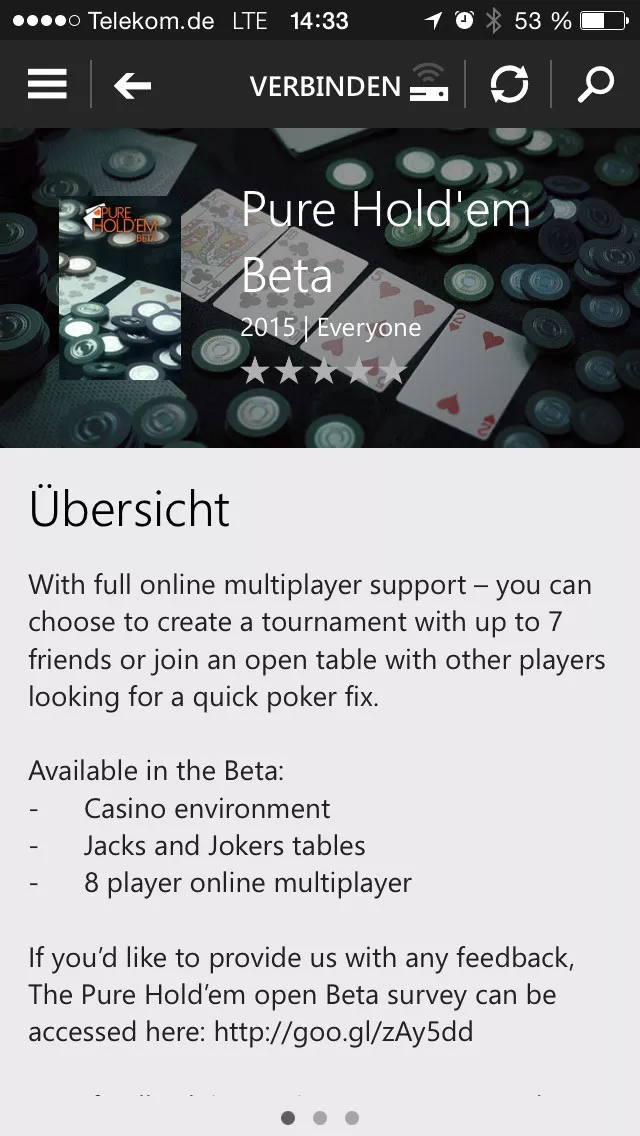Viewport: 640px width, 1136px height.
Task: Tap Verbinden to connect to console
Action: 349,85
